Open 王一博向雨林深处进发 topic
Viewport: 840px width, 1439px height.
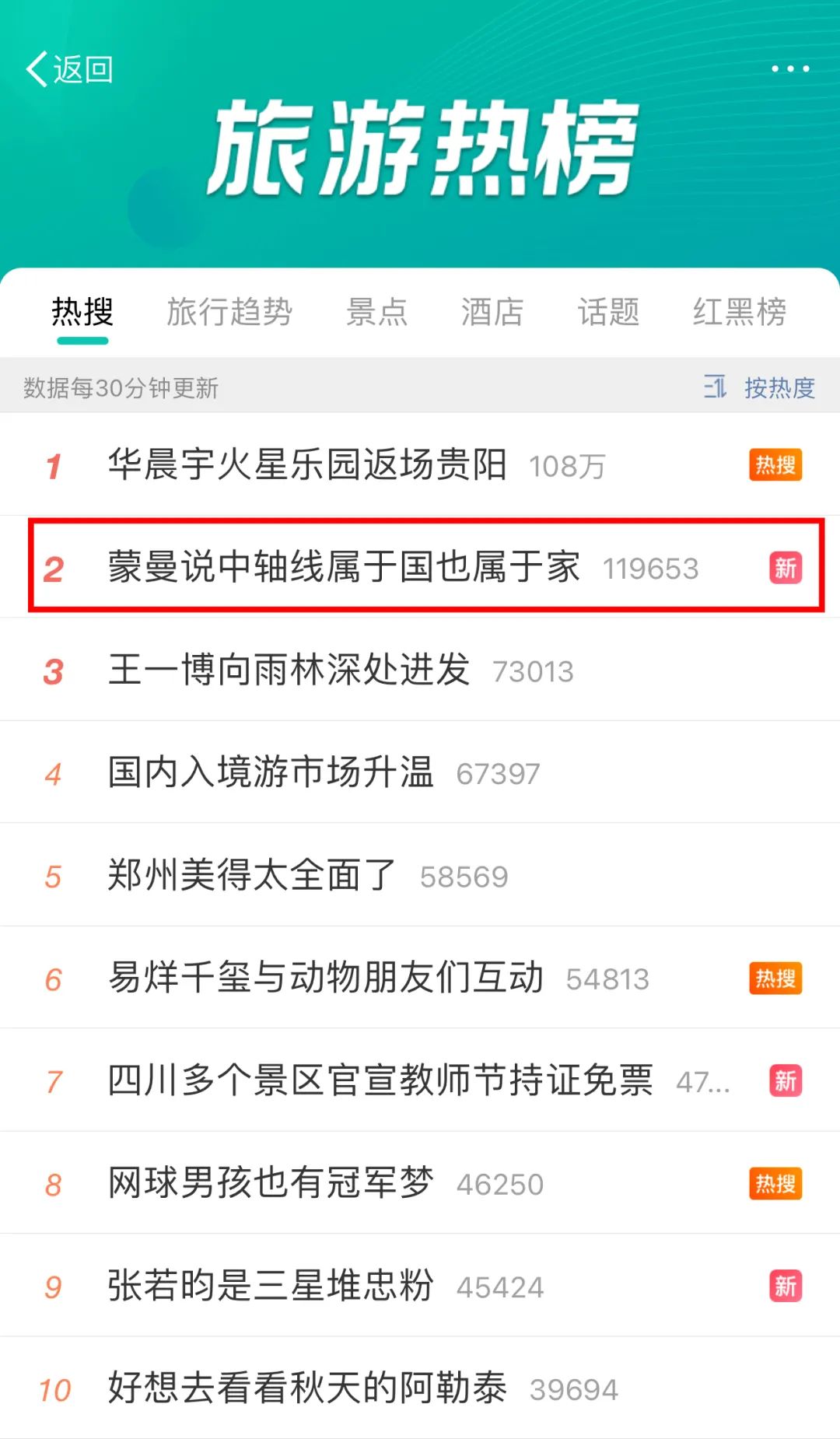click(x=420, y=670)
